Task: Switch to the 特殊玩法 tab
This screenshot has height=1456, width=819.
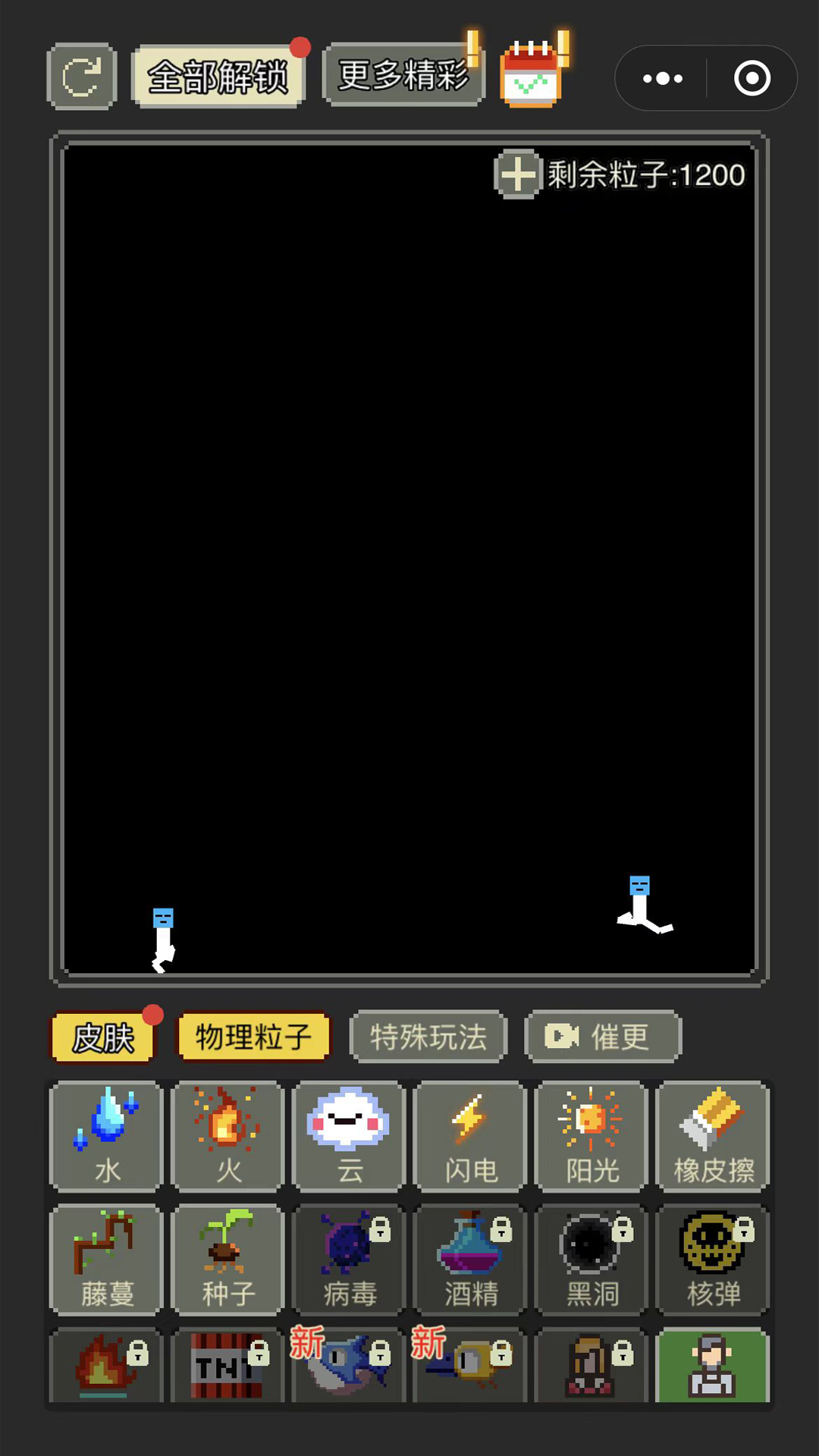Action: 428,1037
